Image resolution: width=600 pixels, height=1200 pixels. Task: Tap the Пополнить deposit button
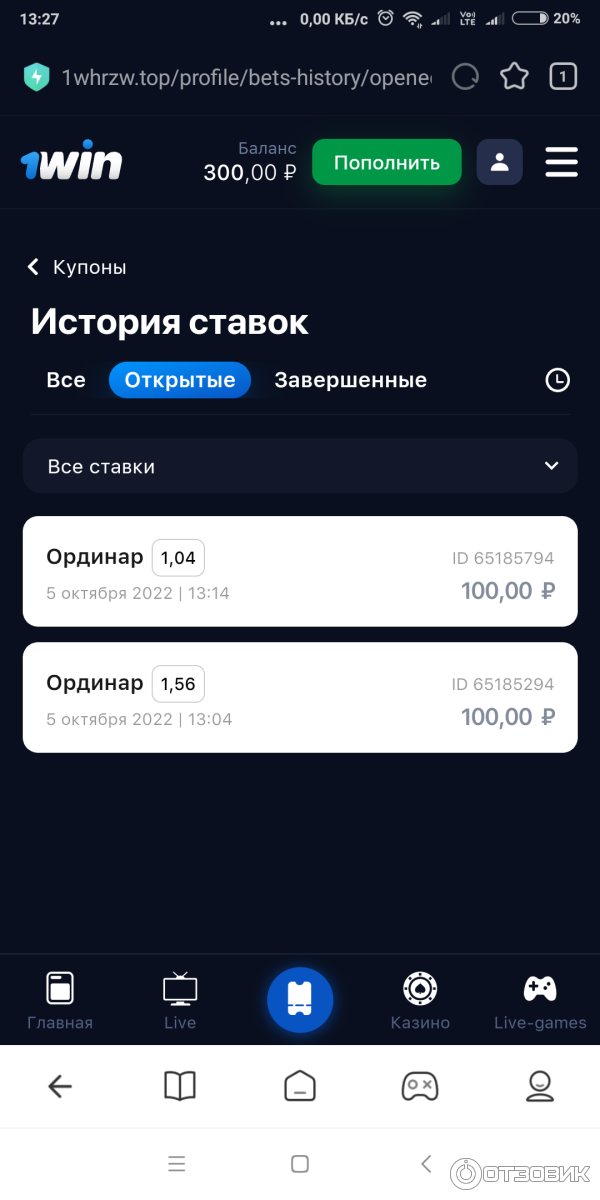pos(386,163)
